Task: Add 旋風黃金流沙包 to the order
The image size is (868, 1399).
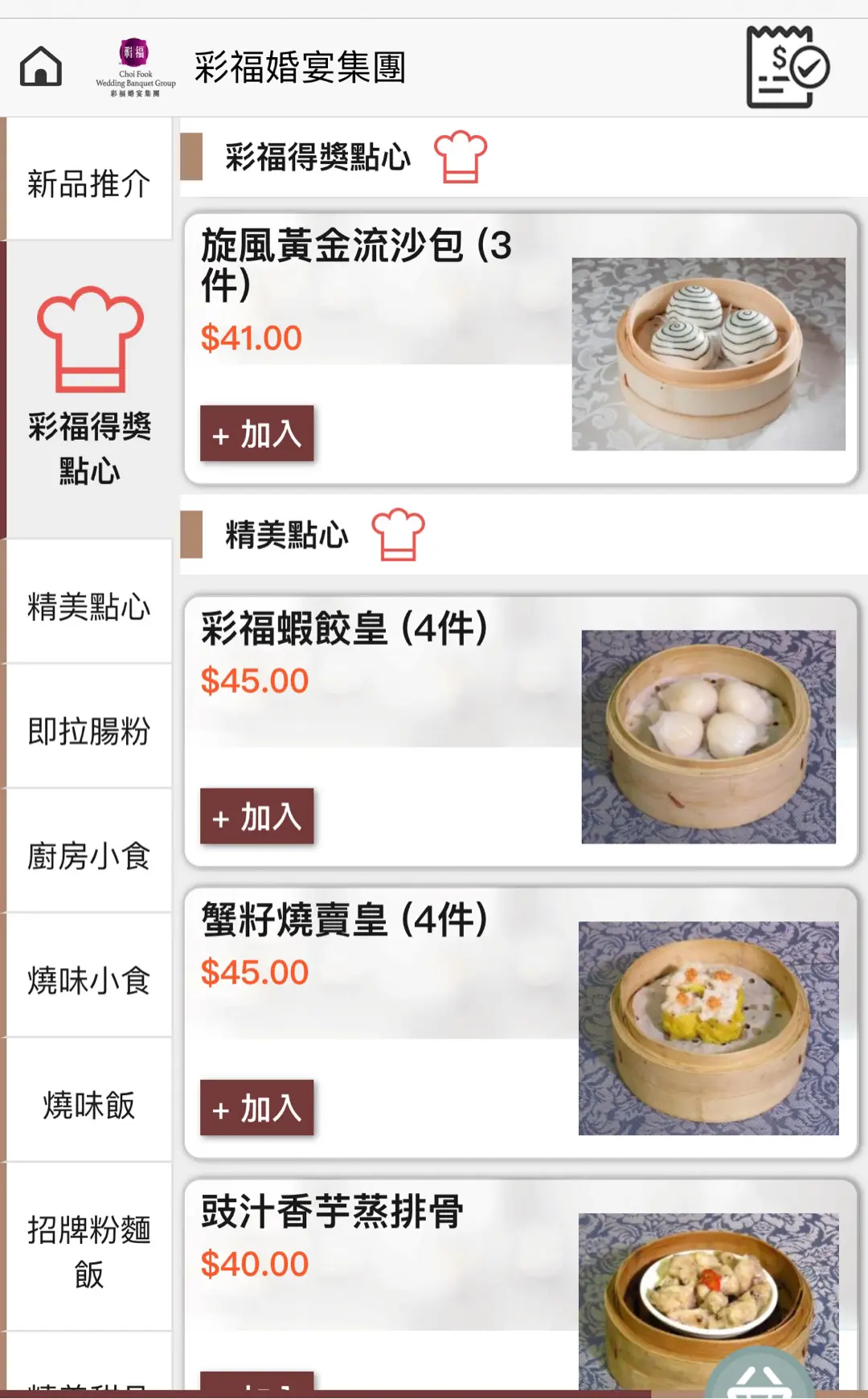Action: click(256, 434)
